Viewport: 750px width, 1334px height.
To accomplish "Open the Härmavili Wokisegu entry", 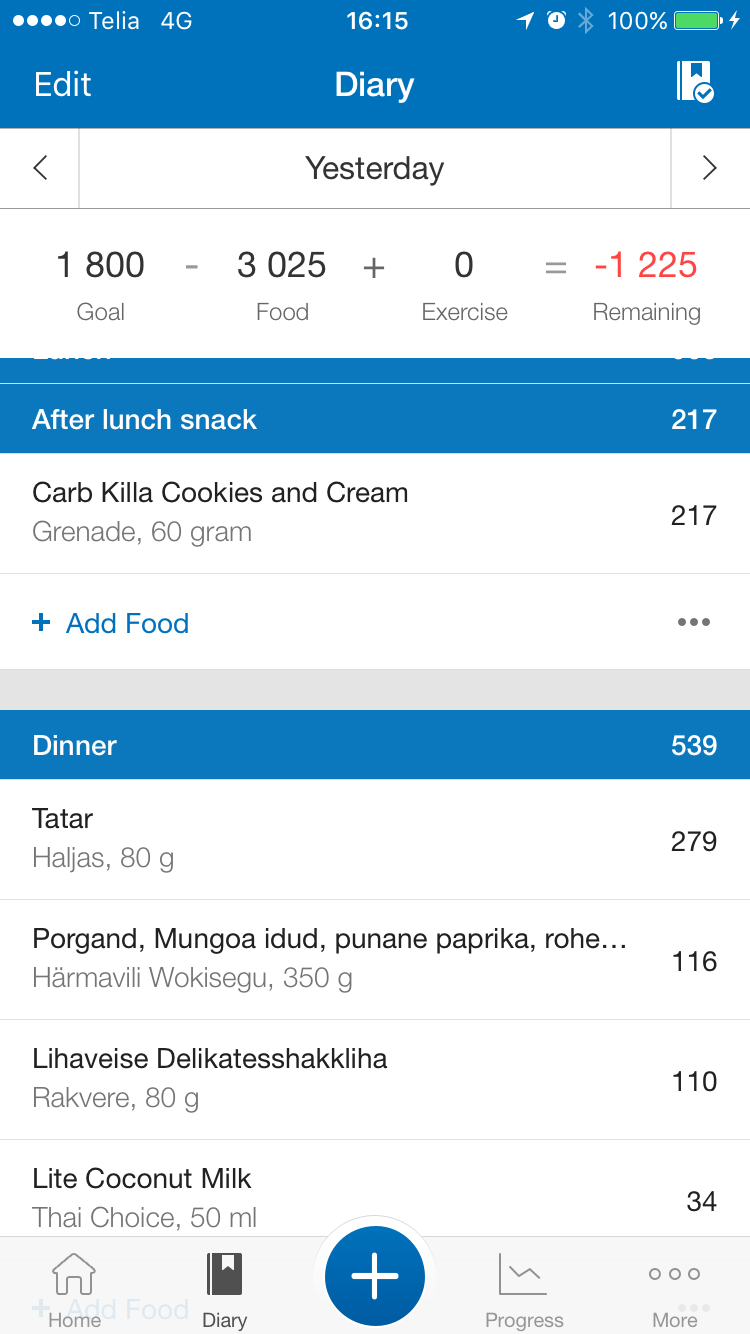I will [x=374, y=960].
